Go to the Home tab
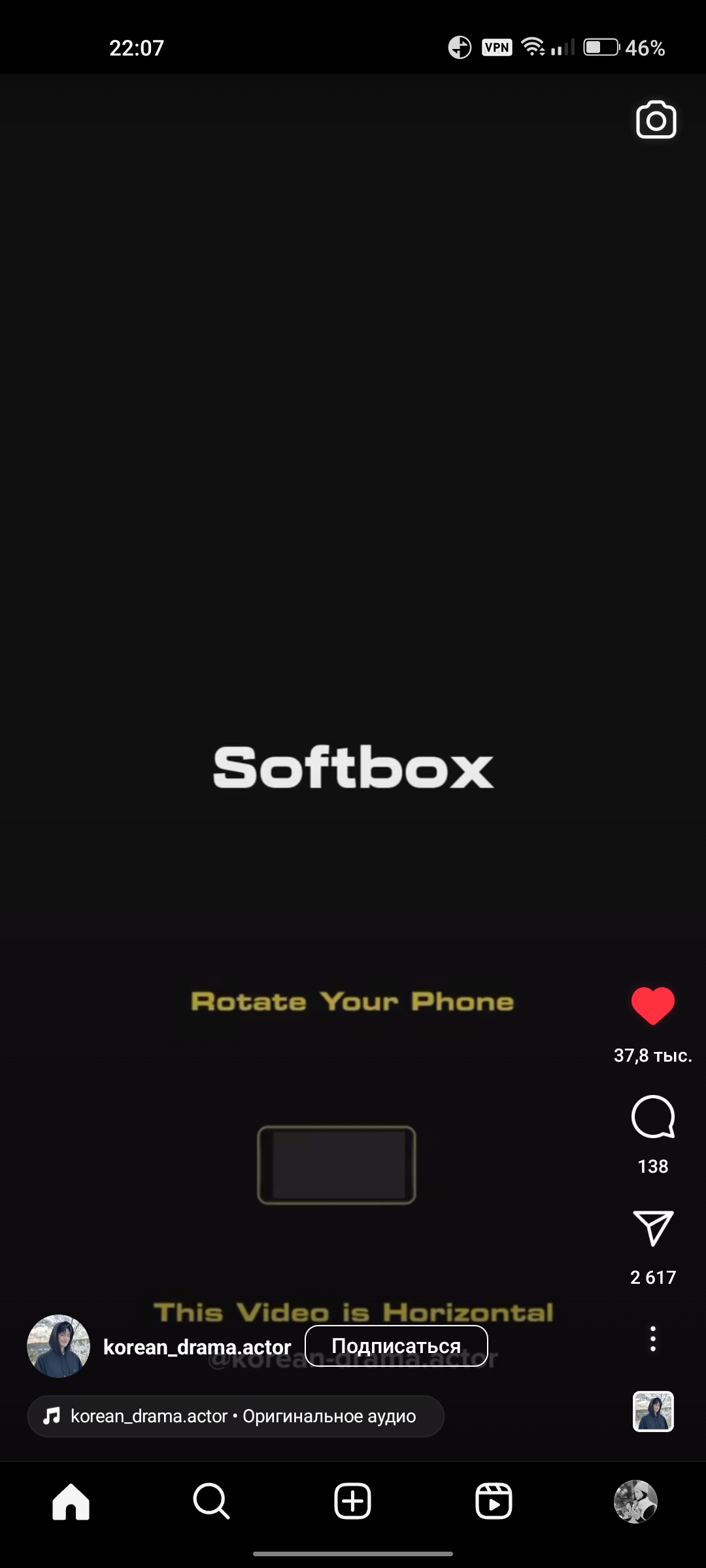706x1568 pixels. [x=71, y=1501]
